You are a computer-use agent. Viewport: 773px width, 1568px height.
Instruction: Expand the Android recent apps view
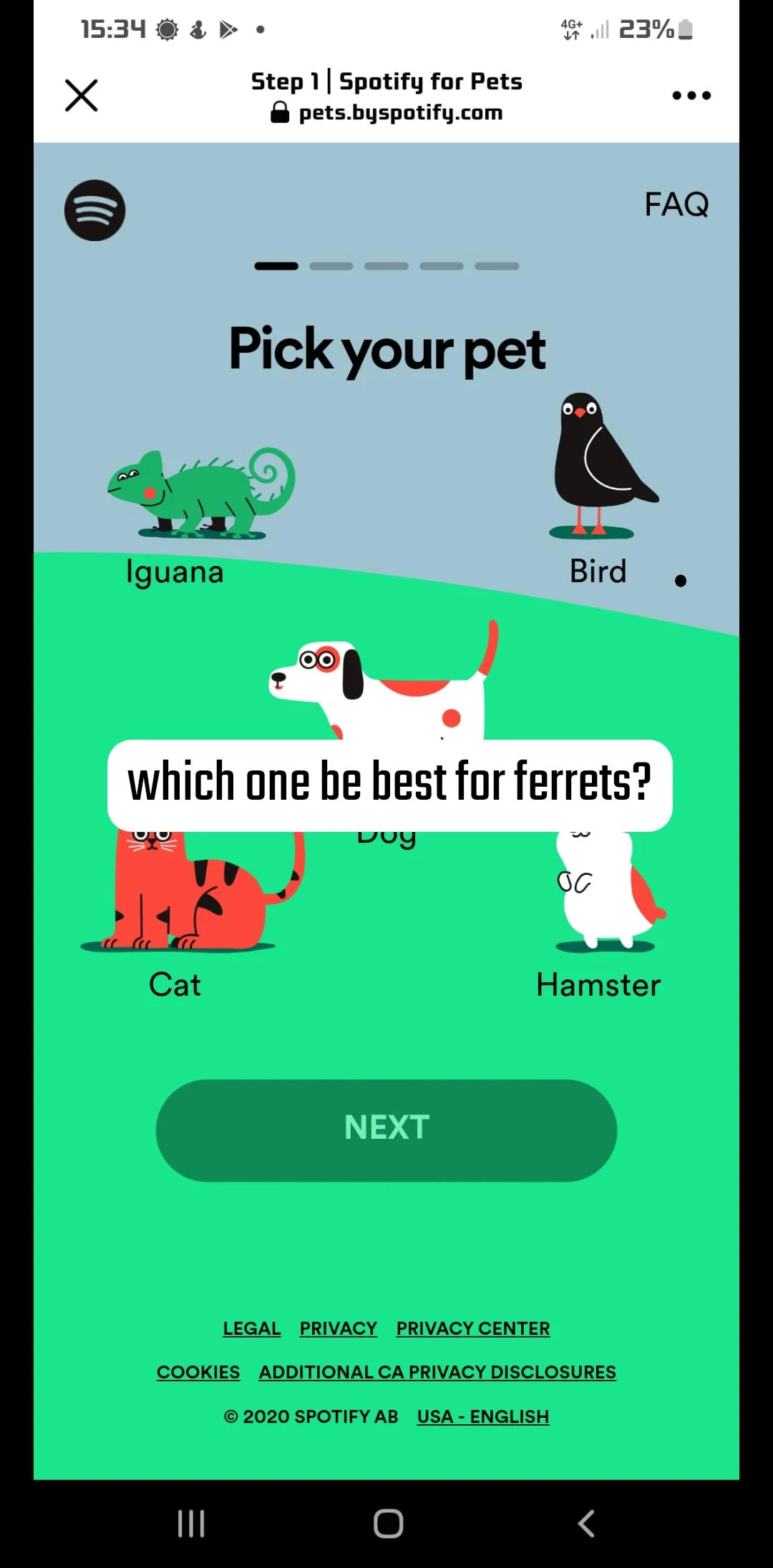(190, 1523)
